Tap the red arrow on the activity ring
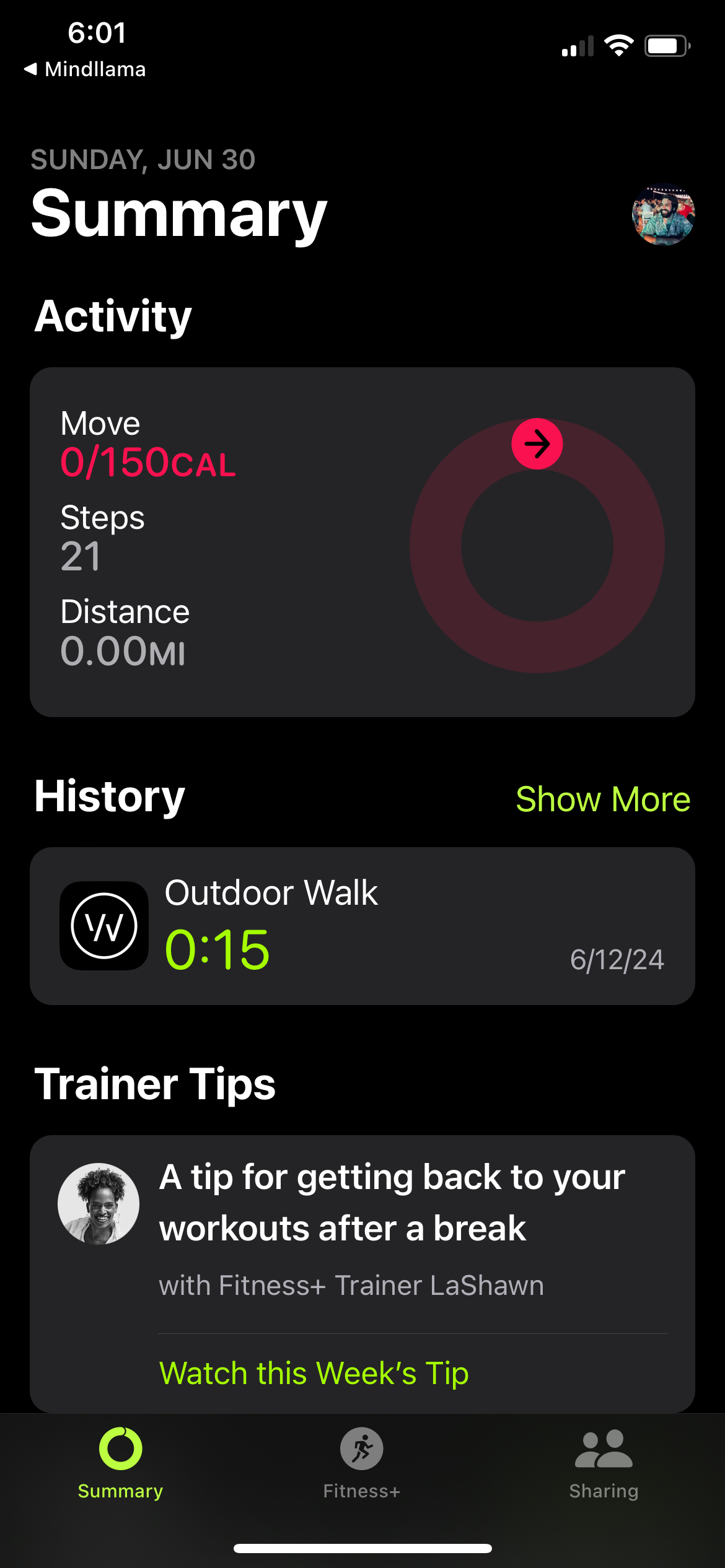 (x=537, y=443)
